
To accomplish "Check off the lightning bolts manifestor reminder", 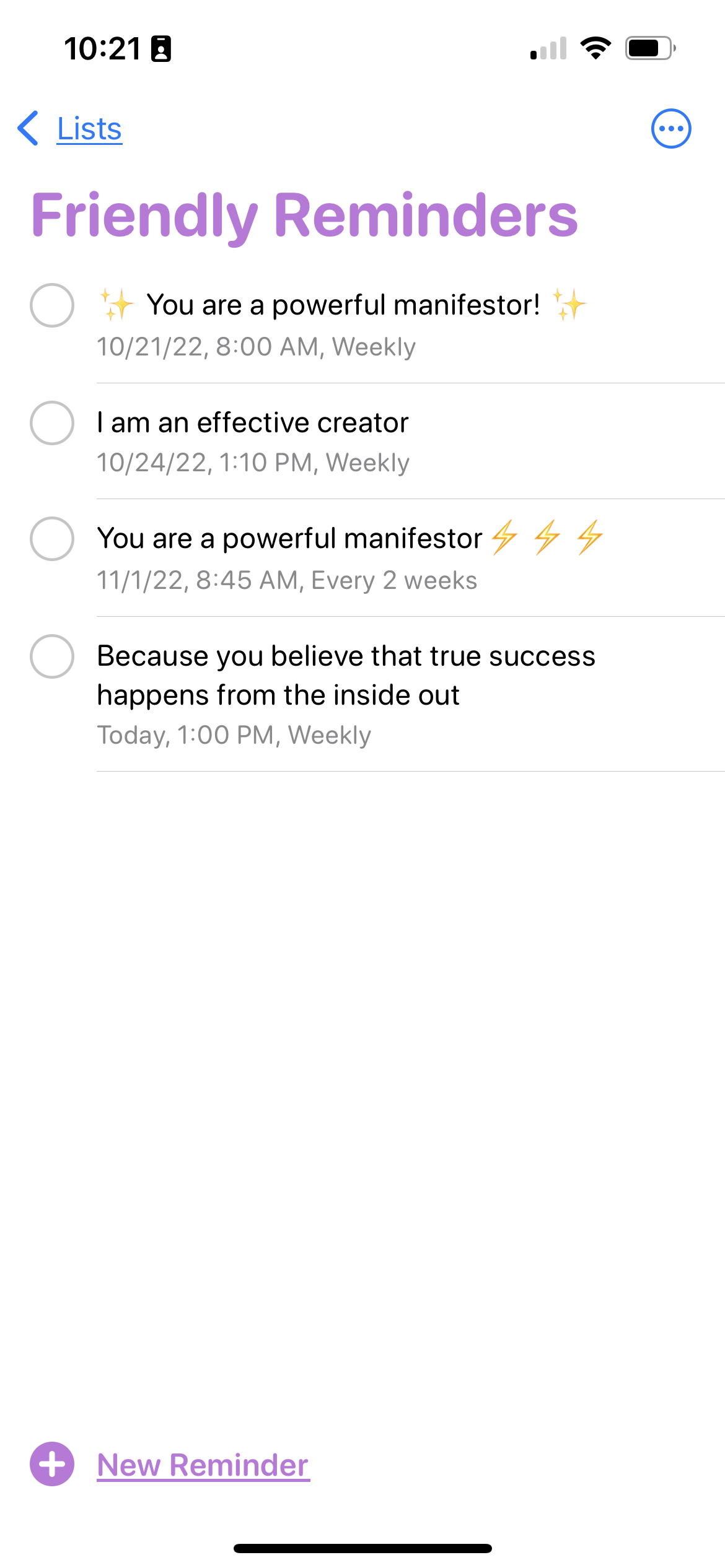I will coord(52,539).
